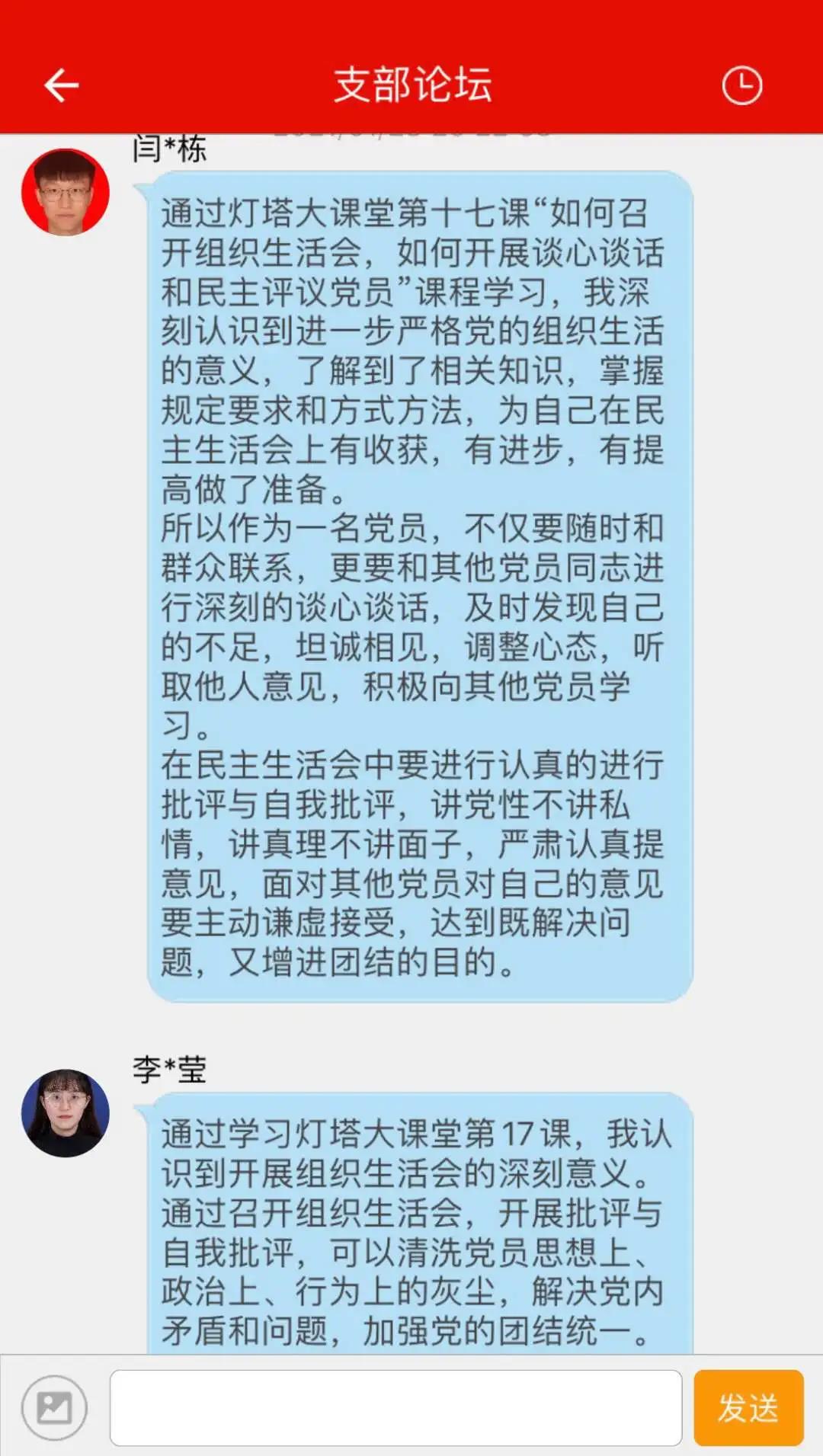823x1456 pixels.
Task: Attach a picture to the message
Action: coord(54,1407)
